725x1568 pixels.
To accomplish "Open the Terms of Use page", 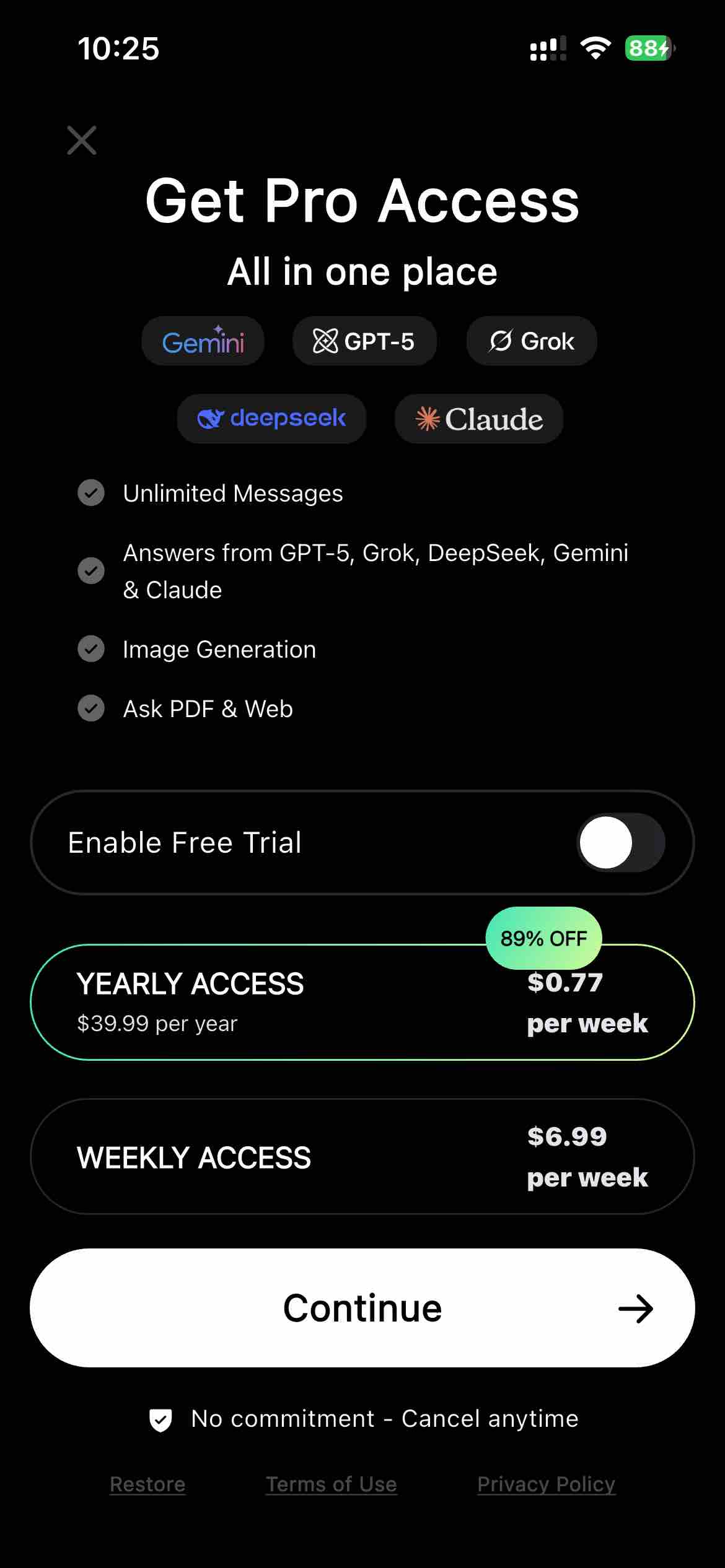I will point(330,1484).
